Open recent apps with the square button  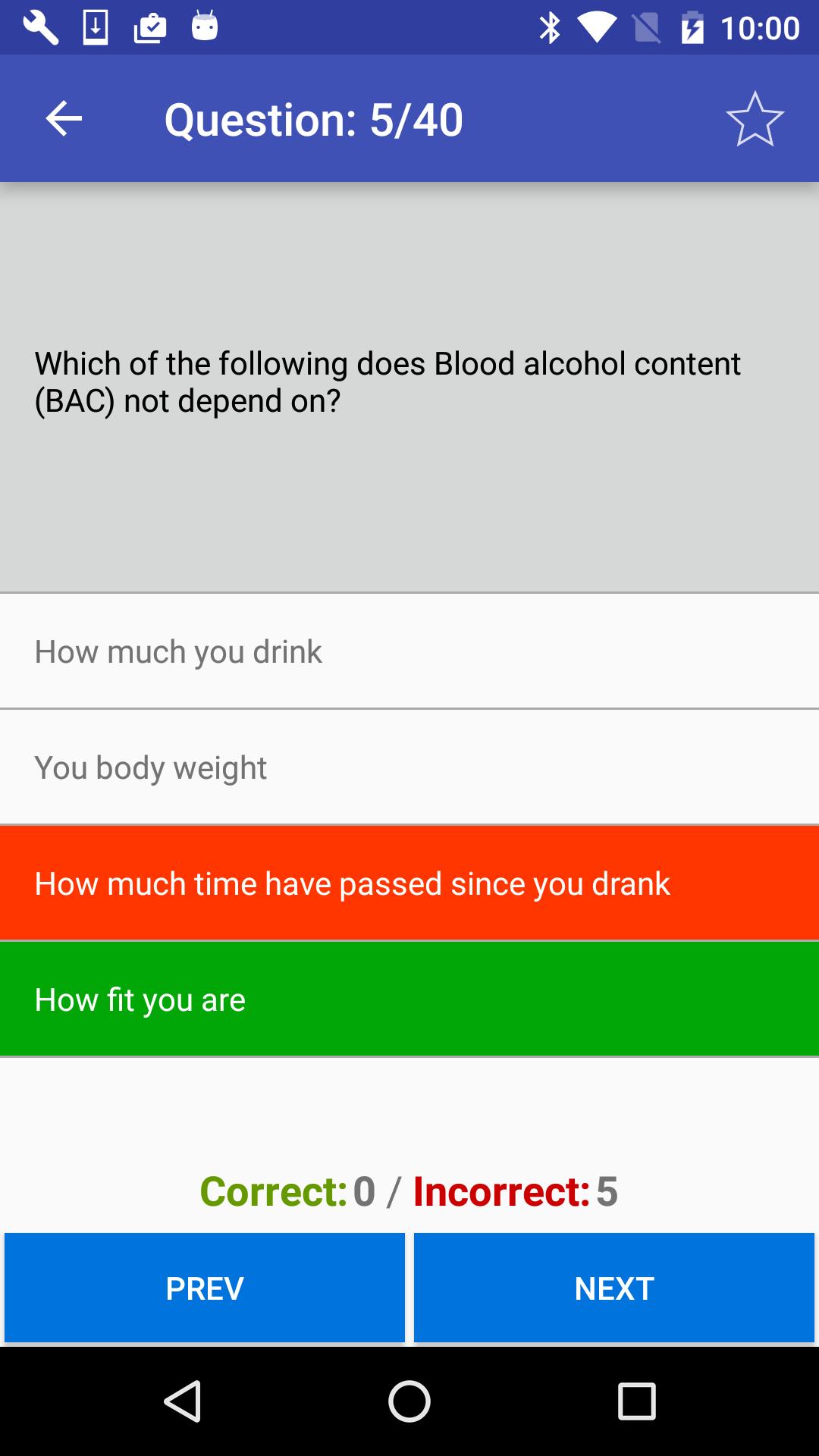click(x=637, y=1401)
